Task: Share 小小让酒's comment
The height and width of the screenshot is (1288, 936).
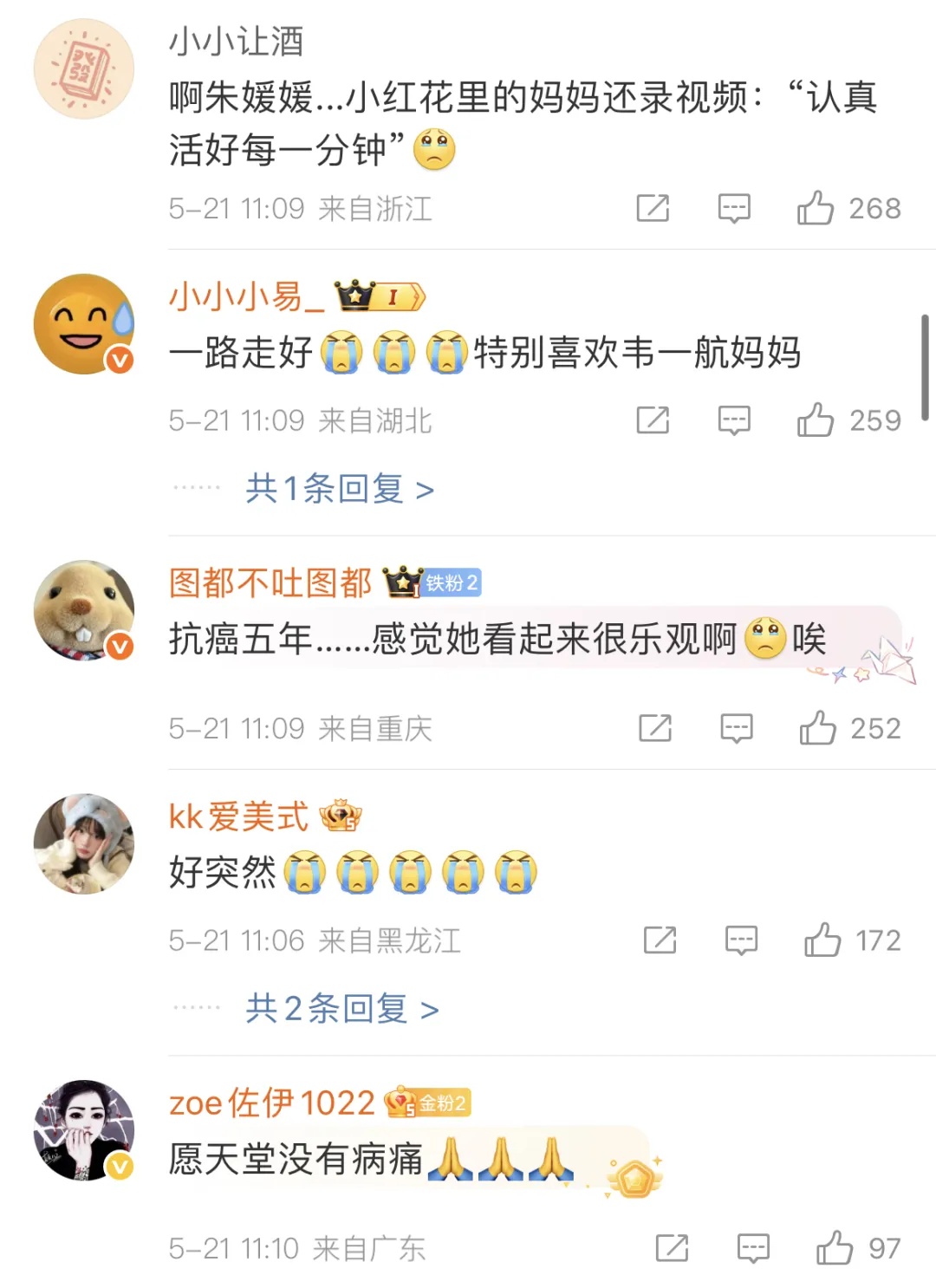Action: pos(653,208)
